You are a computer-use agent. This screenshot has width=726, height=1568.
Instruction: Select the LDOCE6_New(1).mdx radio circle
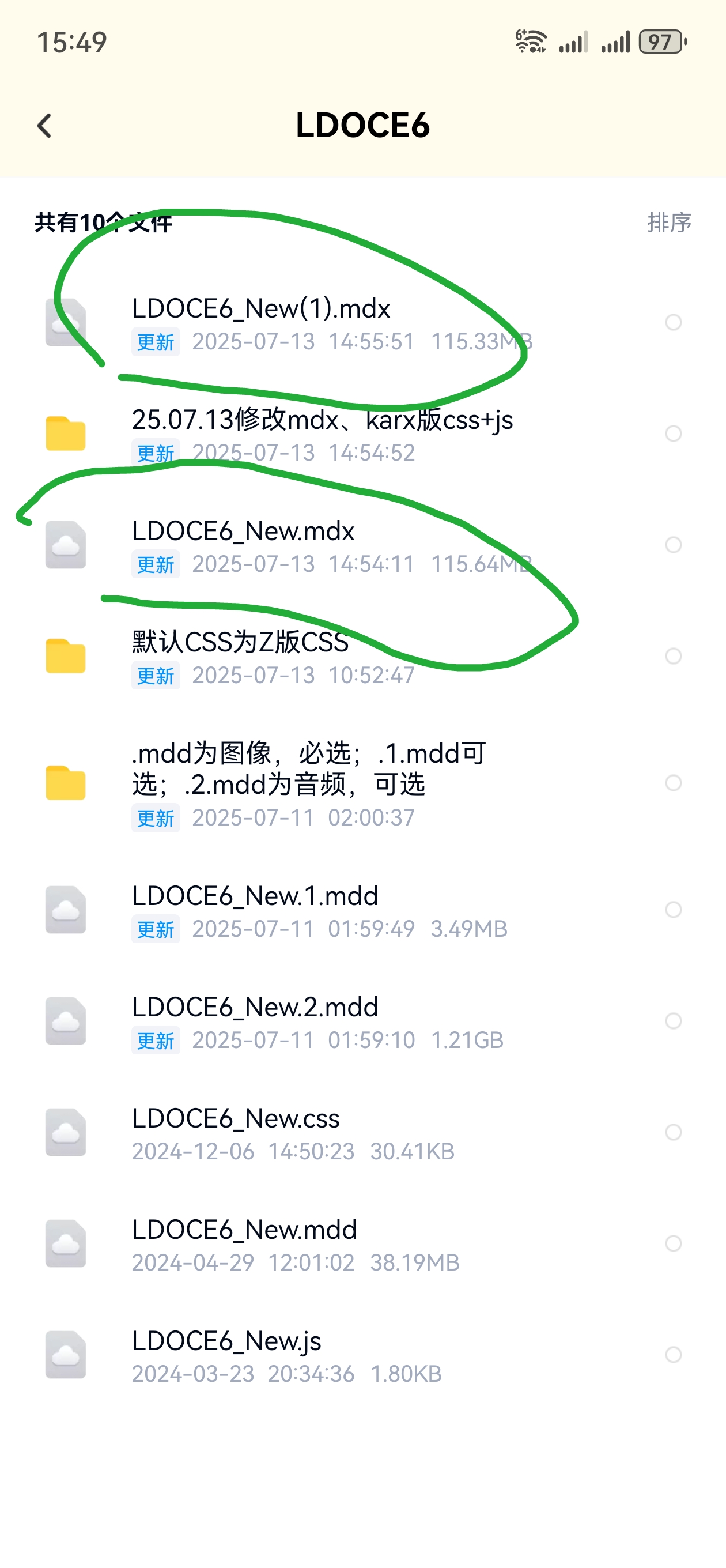tap(673, 322)
